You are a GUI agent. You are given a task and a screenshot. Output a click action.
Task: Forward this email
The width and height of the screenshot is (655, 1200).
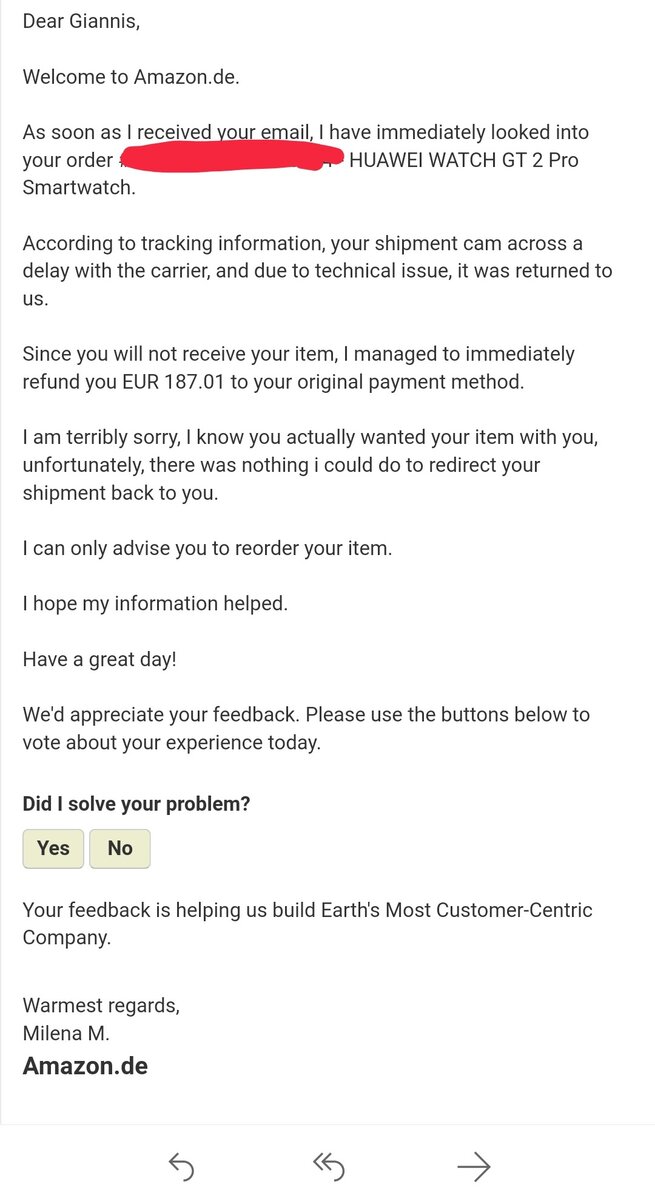tap(473, 1165)
